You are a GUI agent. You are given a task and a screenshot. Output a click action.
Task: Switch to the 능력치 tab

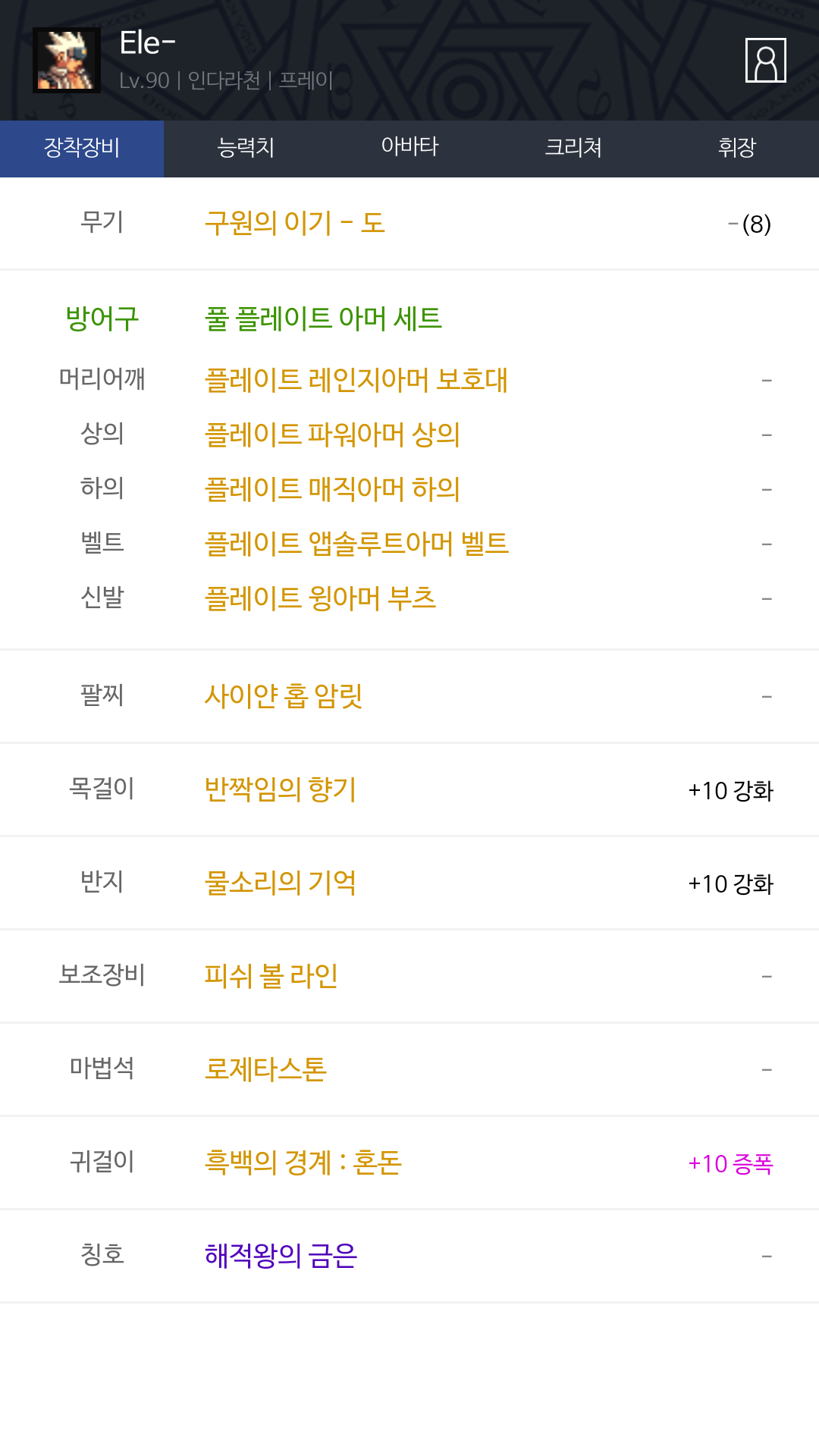[x=246, y=148]
